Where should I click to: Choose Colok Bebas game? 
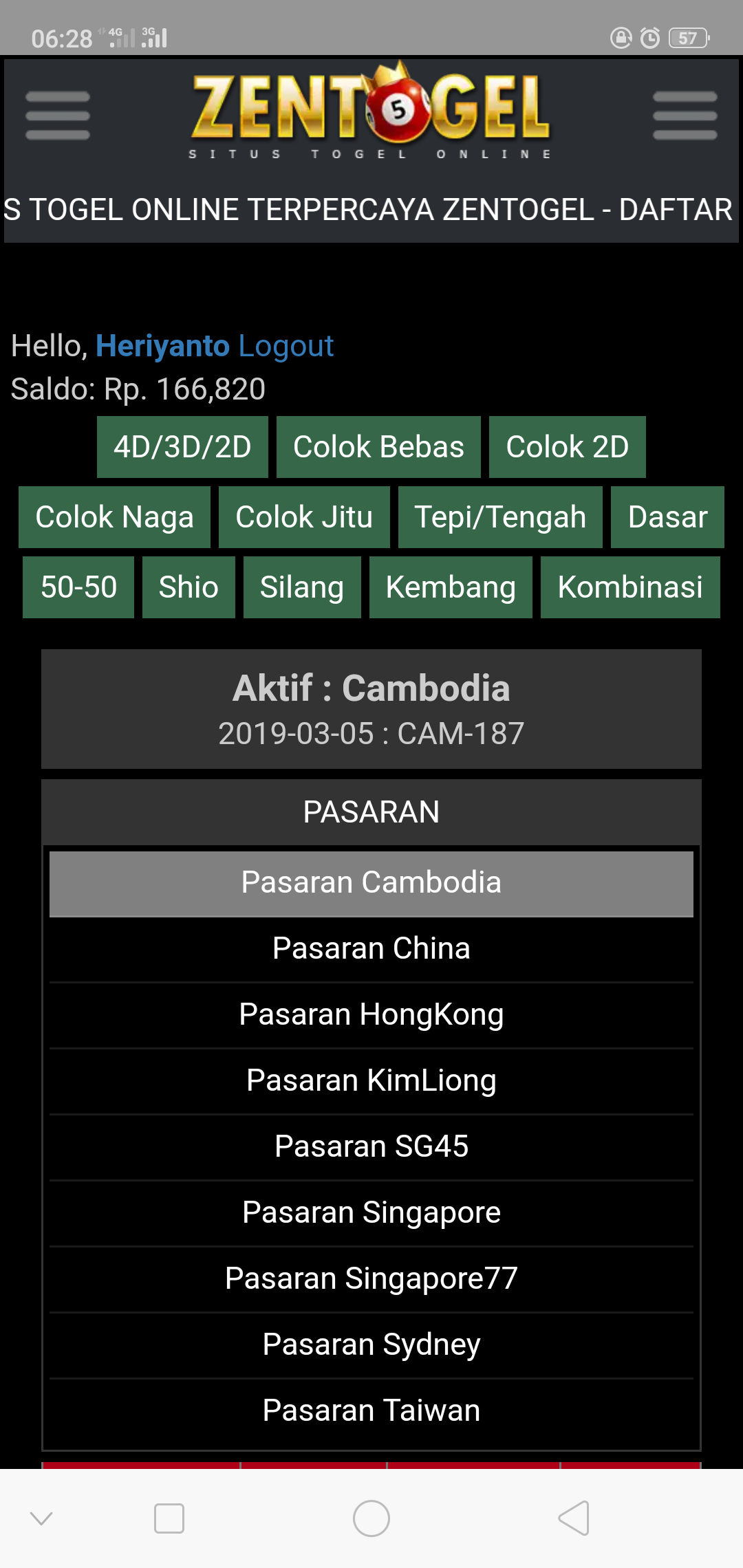[378, 447]
